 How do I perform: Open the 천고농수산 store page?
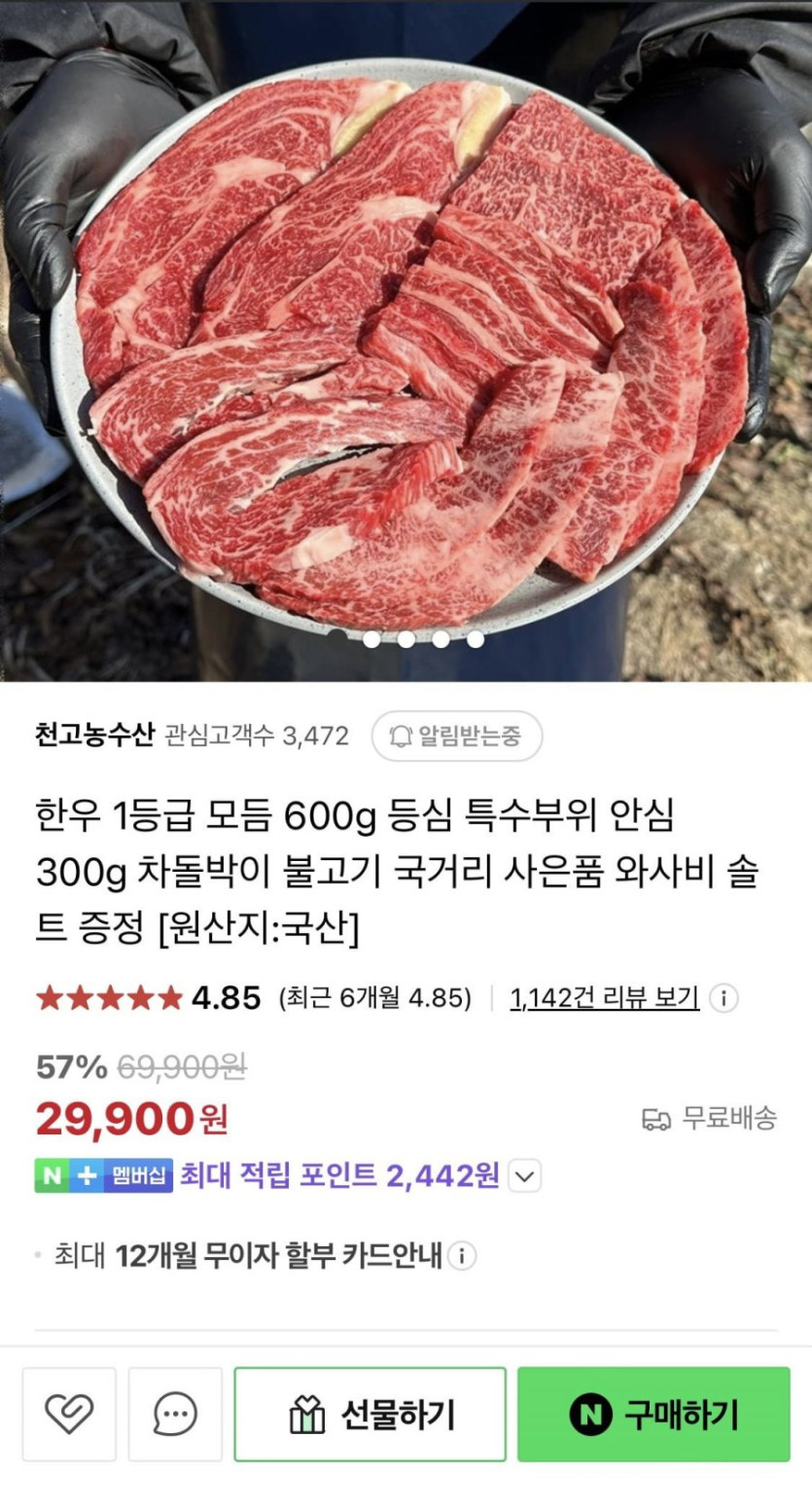(x=94, y=735)
